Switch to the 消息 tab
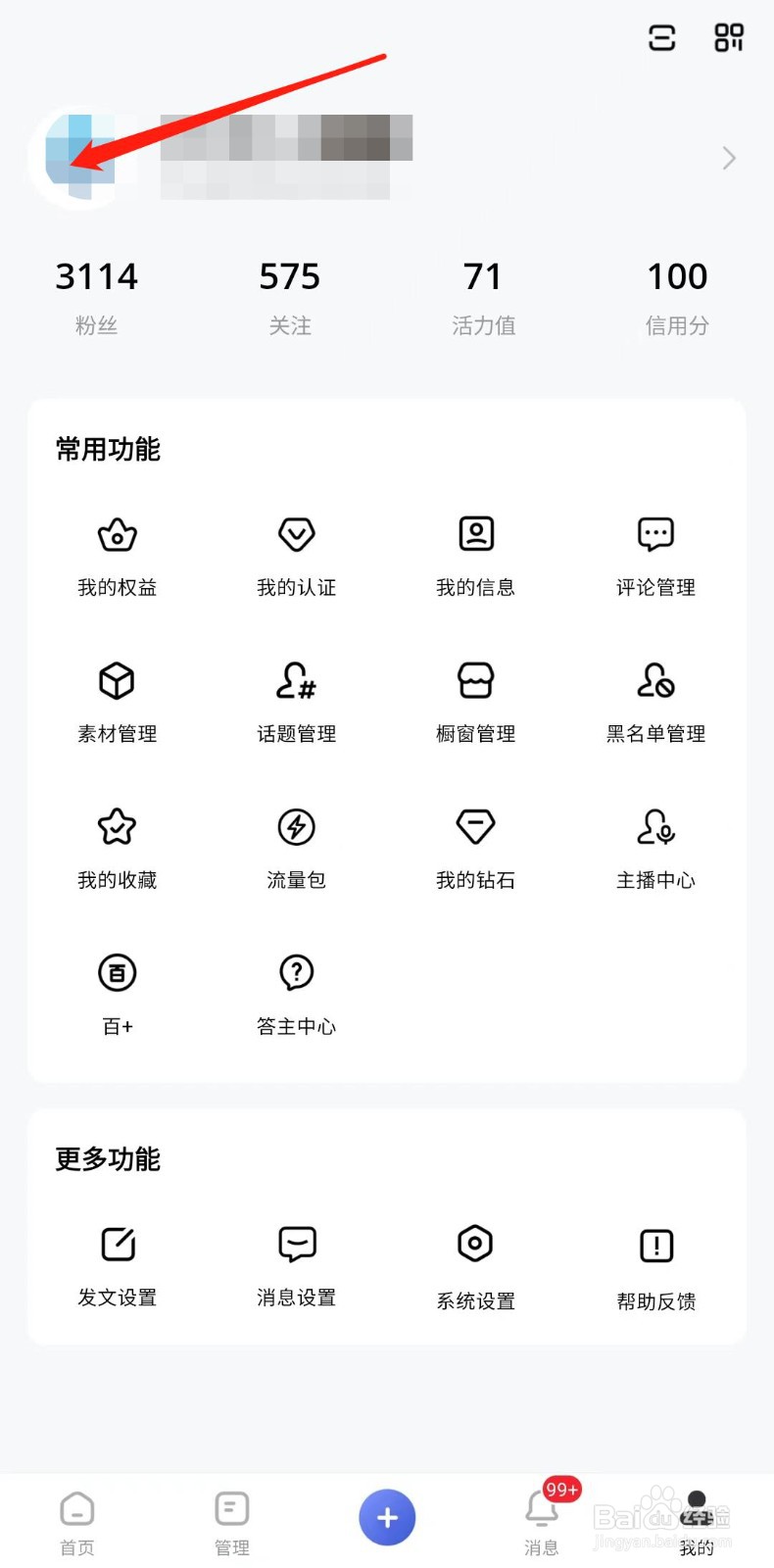 (542, 1522)
